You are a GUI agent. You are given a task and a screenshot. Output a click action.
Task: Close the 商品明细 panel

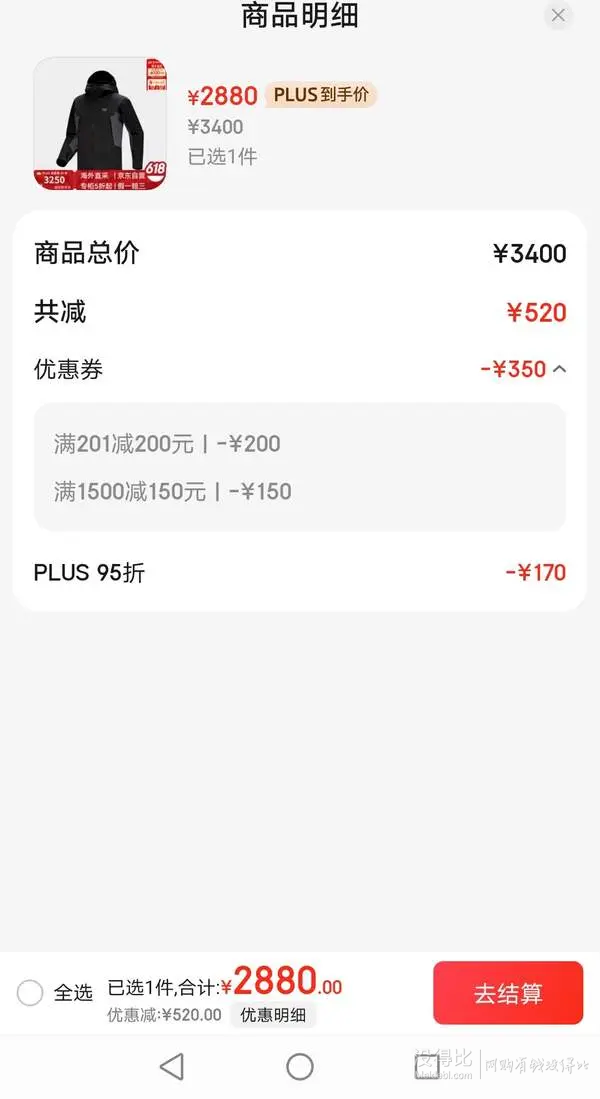click(558, 15)
